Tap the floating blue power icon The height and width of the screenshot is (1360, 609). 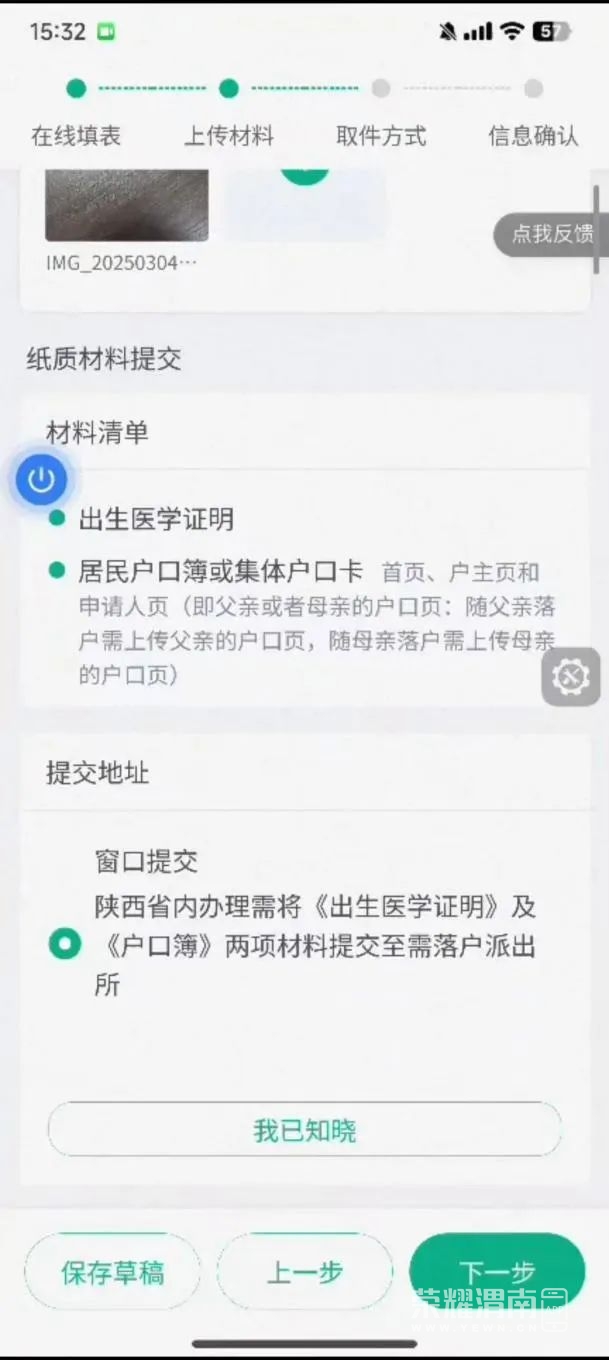(x=41, y=480)
